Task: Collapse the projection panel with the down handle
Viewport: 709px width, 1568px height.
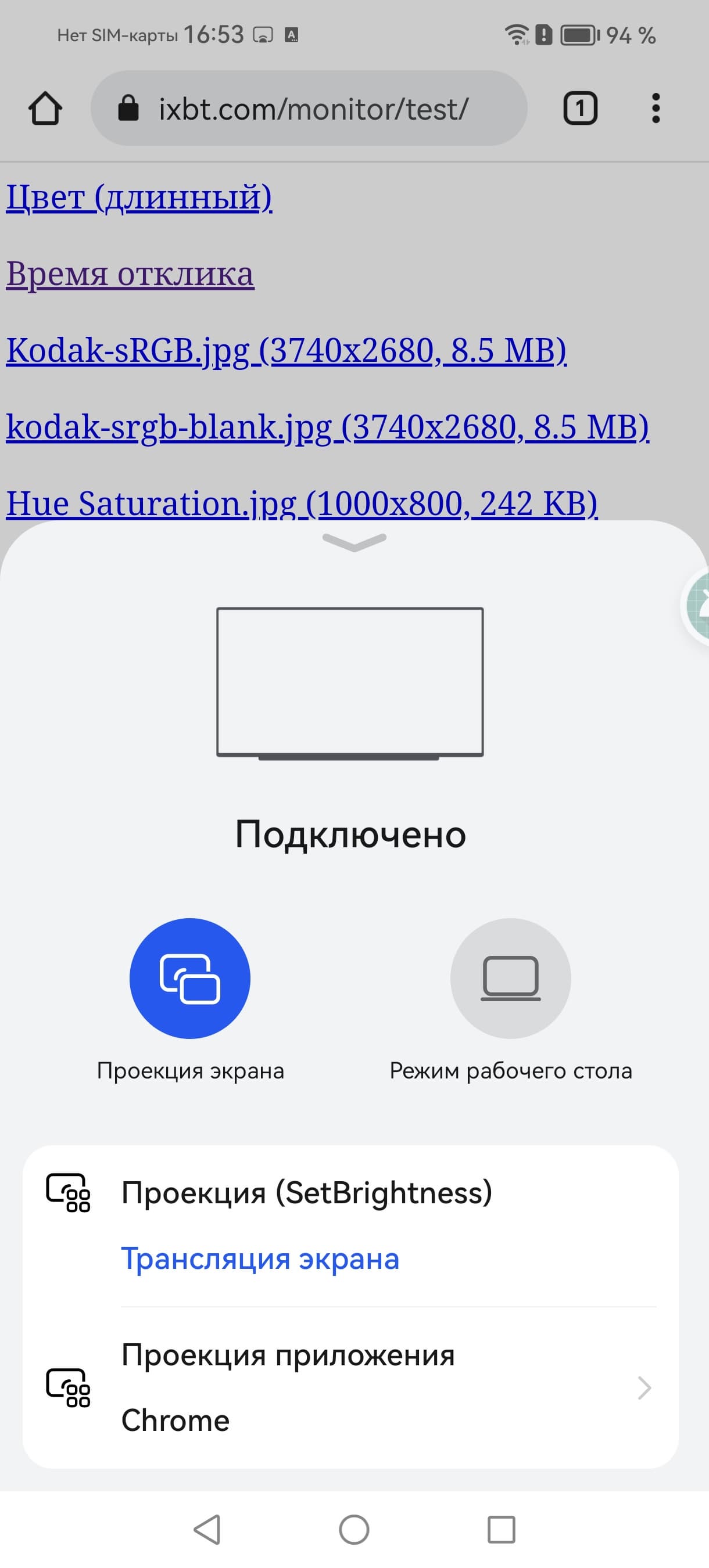Action: coord(354,541)
